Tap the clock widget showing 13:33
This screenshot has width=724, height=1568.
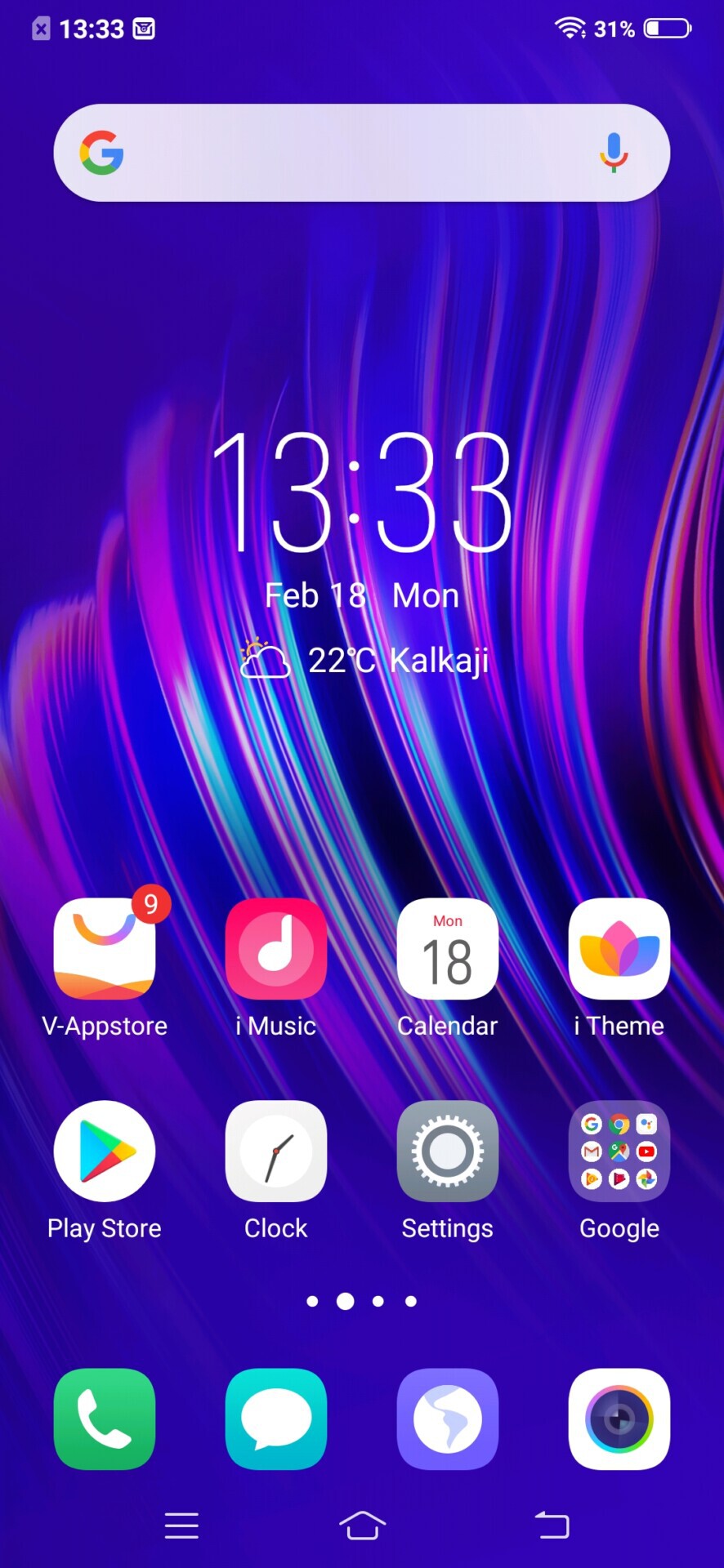click(x=362, y=492)
